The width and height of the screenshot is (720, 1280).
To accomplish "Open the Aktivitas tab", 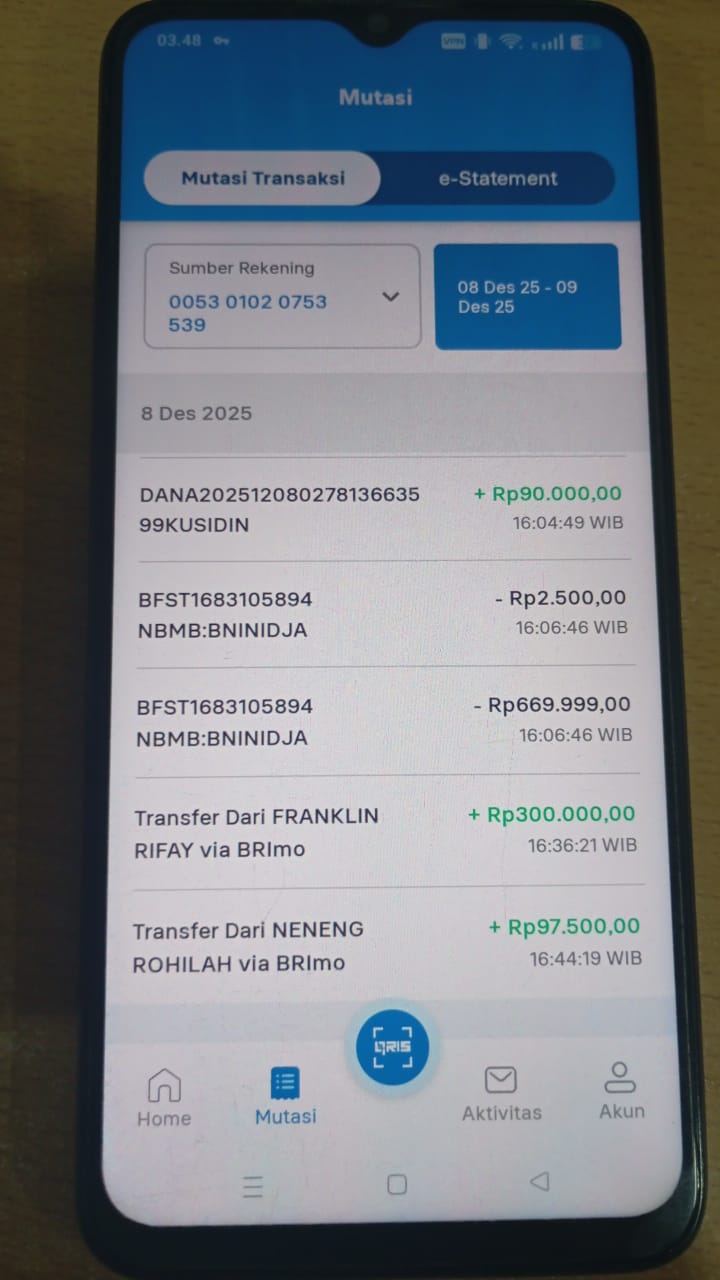I will tap(501, 1093).
